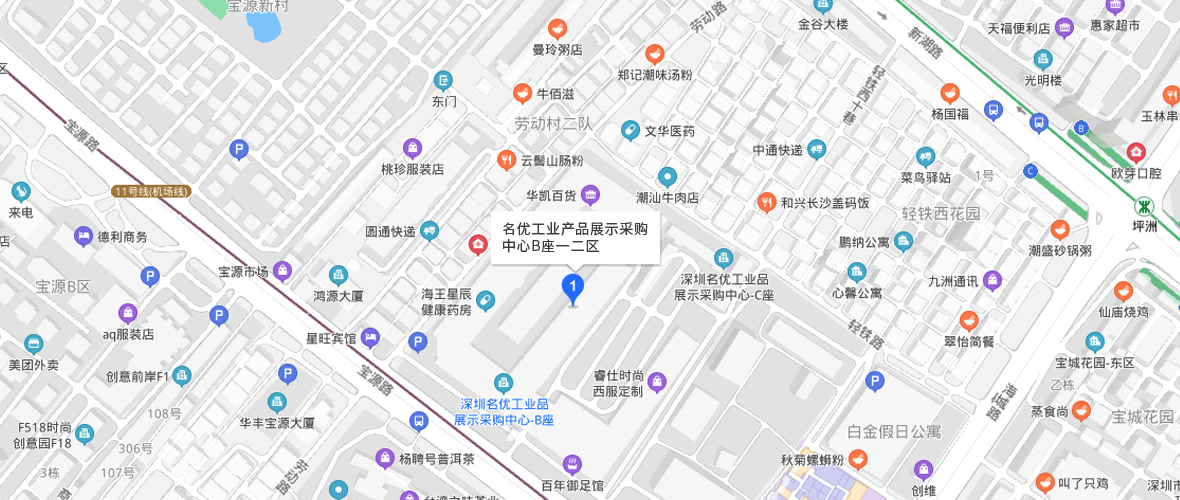The width and height of the screenshot is (1180, 500).
Task: Open the 名优工业产品展示采购中心B座一二区 info bubble
Action: (x=575, y=237)
